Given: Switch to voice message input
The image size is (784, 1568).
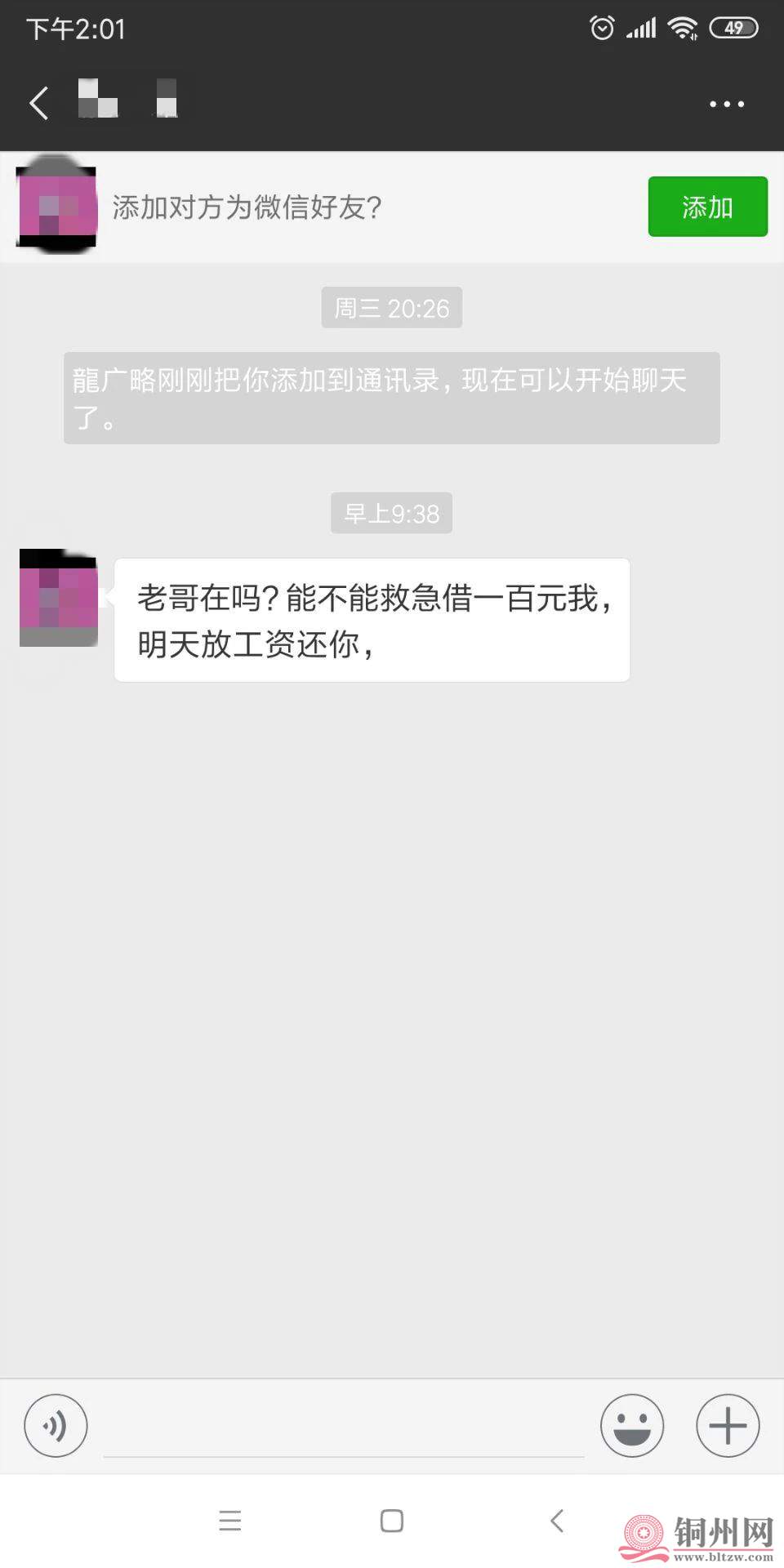Looking at the screenshot, I should [56, 1426].
